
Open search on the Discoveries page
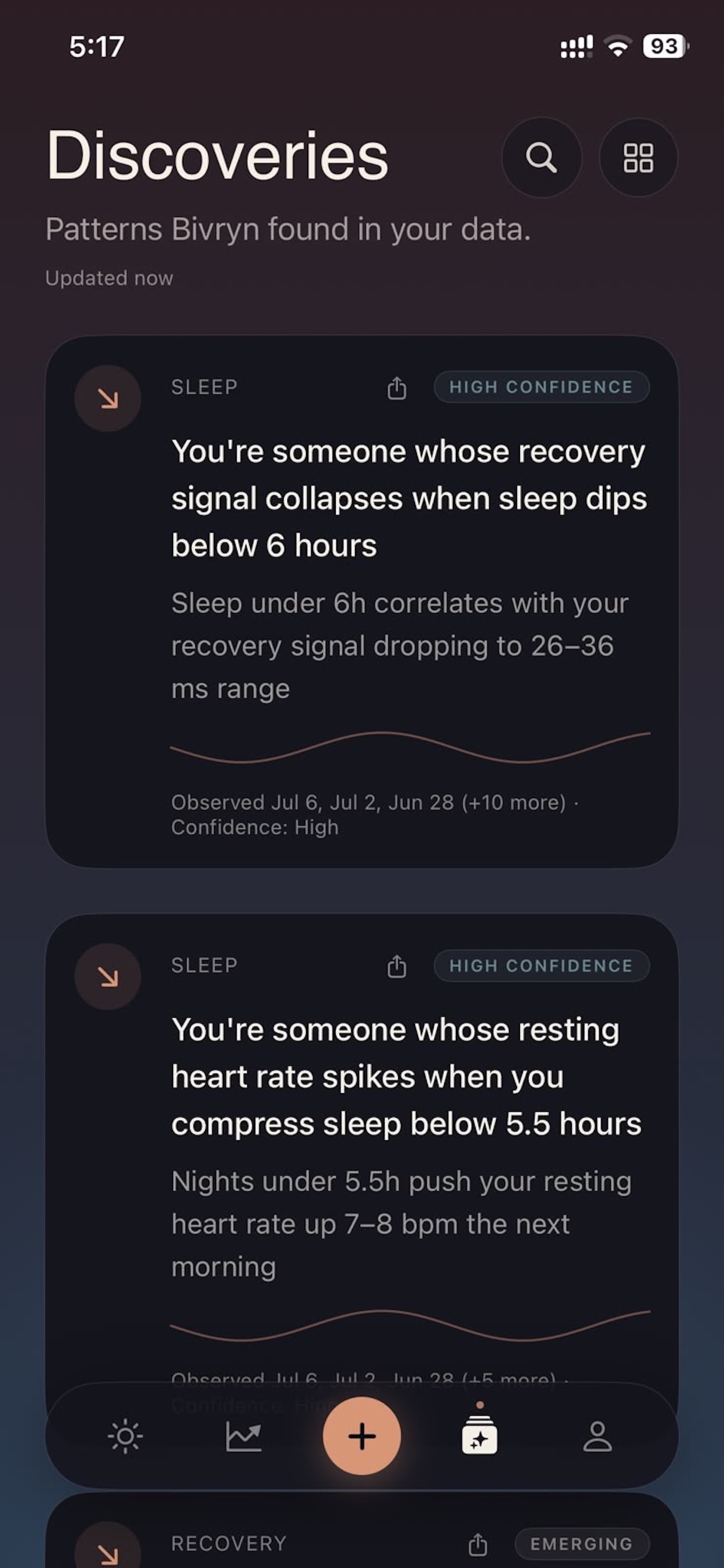click(x=541, y=157)
